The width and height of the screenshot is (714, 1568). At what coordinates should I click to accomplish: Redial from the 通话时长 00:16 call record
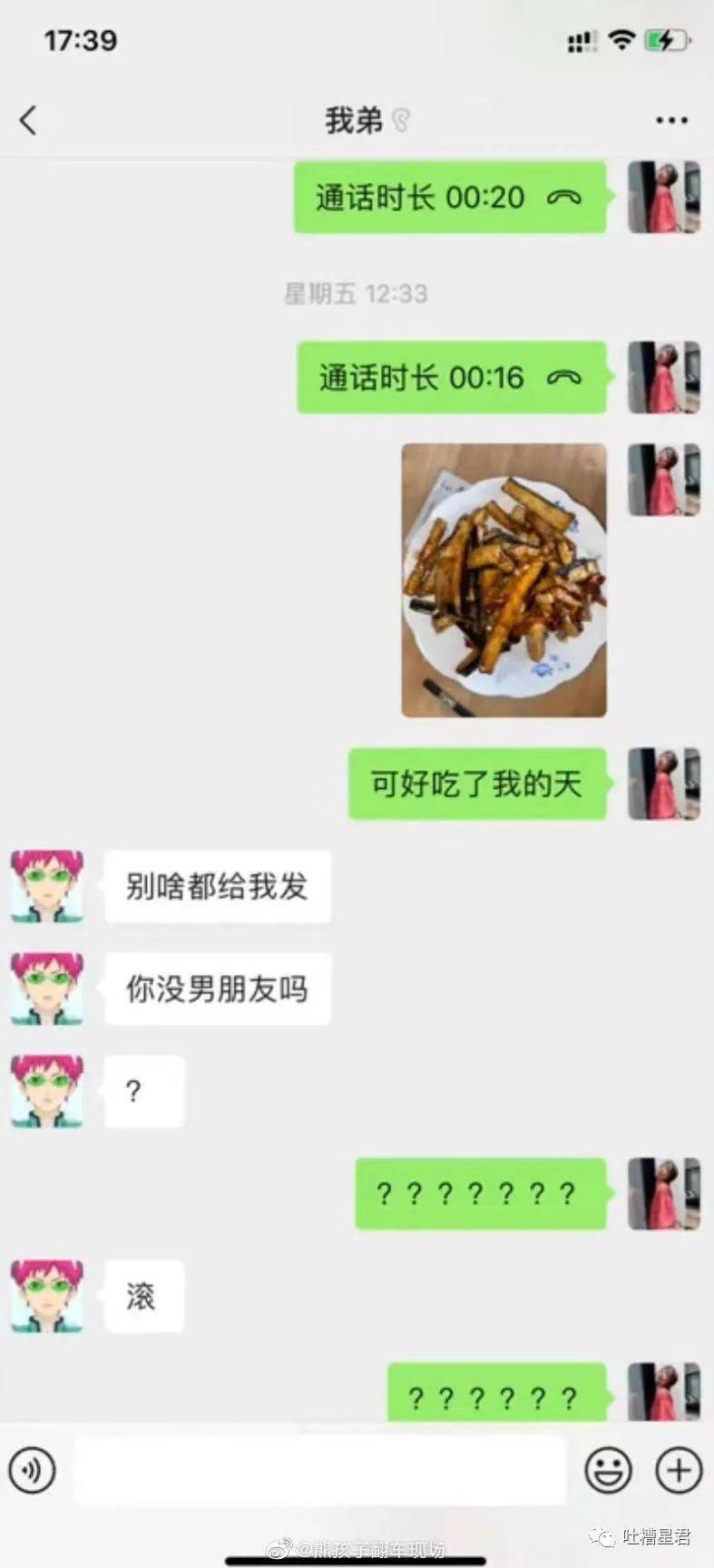click(451, 377)
